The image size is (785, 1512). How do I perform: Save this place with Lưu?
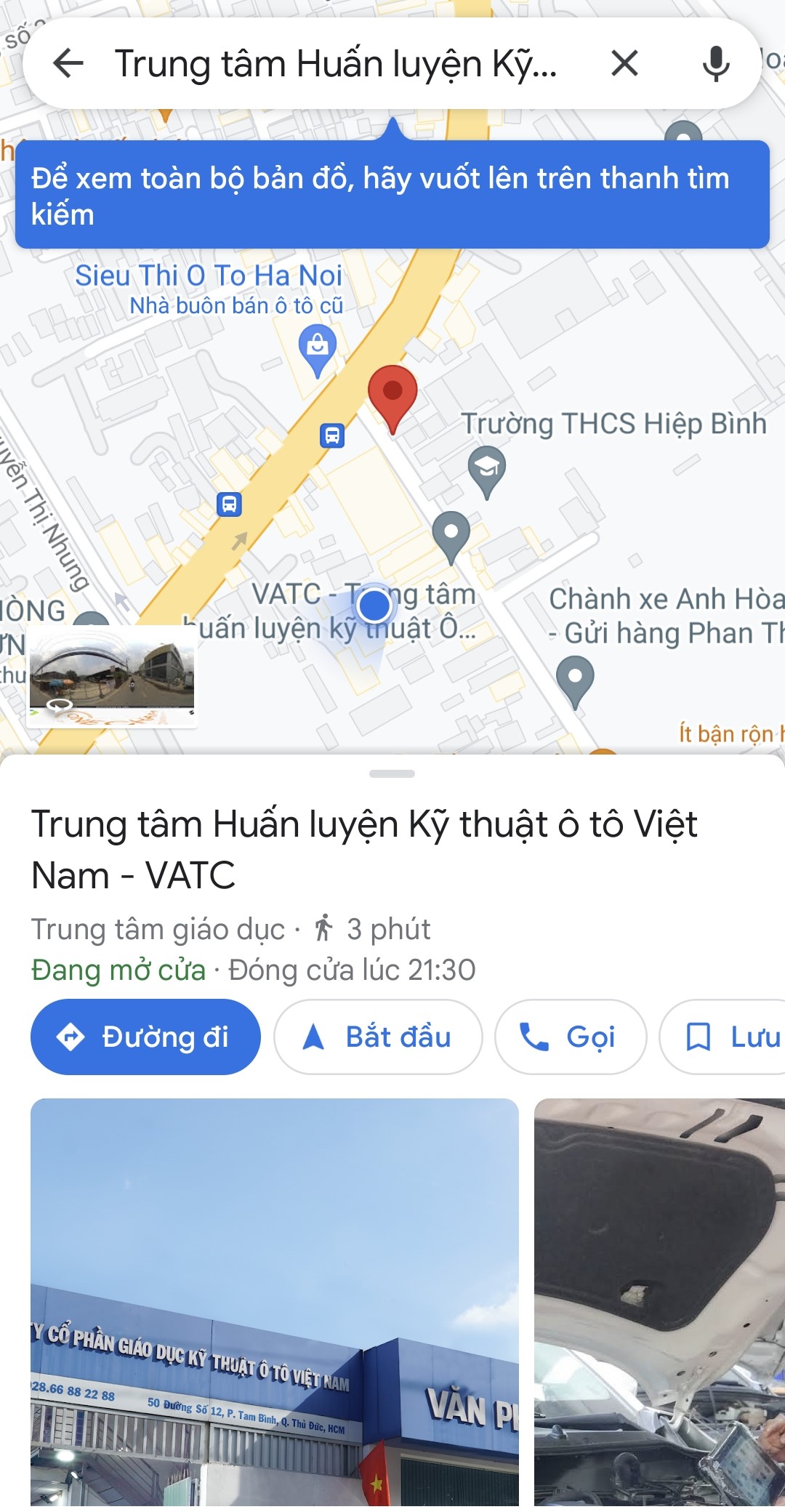[722, 1037]
